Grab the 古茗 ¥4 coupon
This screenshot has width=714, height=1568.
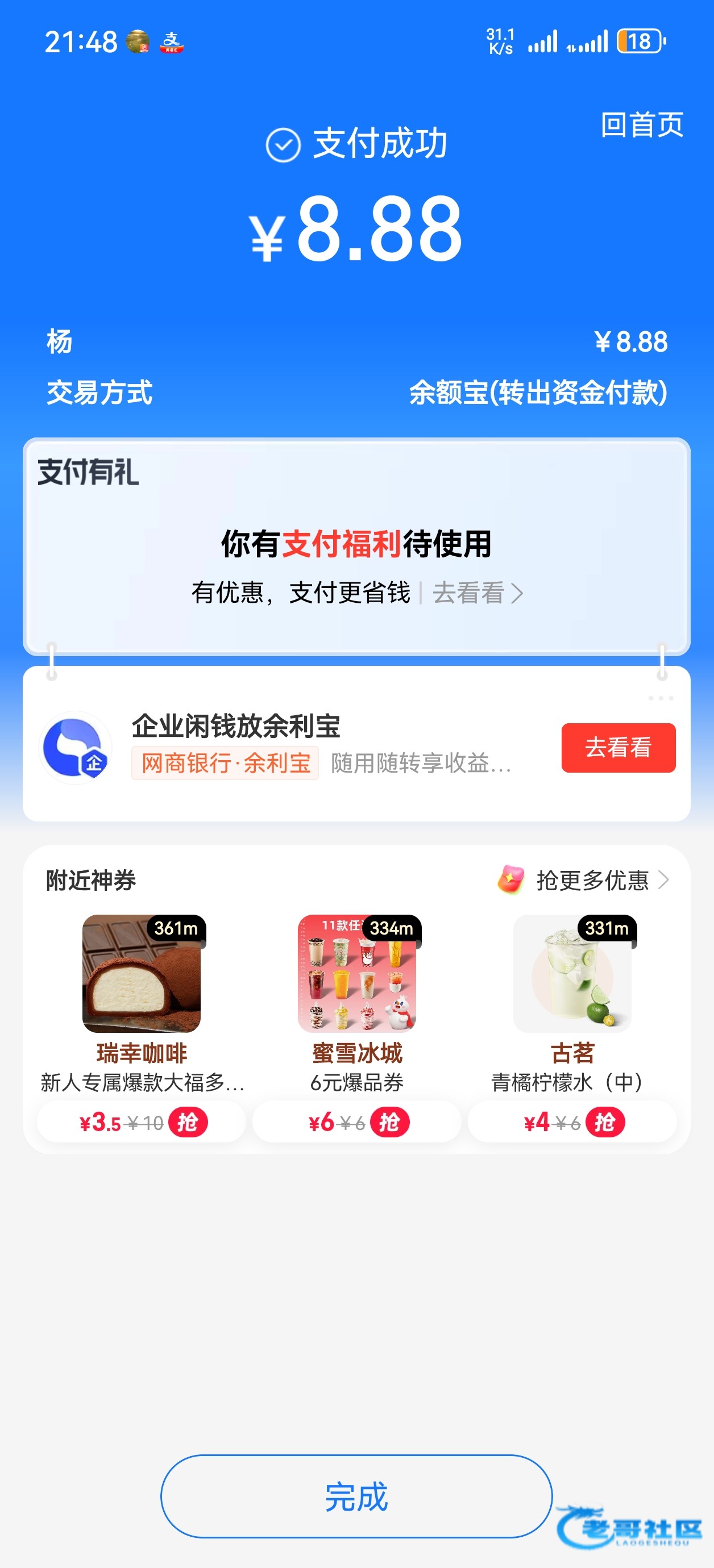coord(604,1122)
